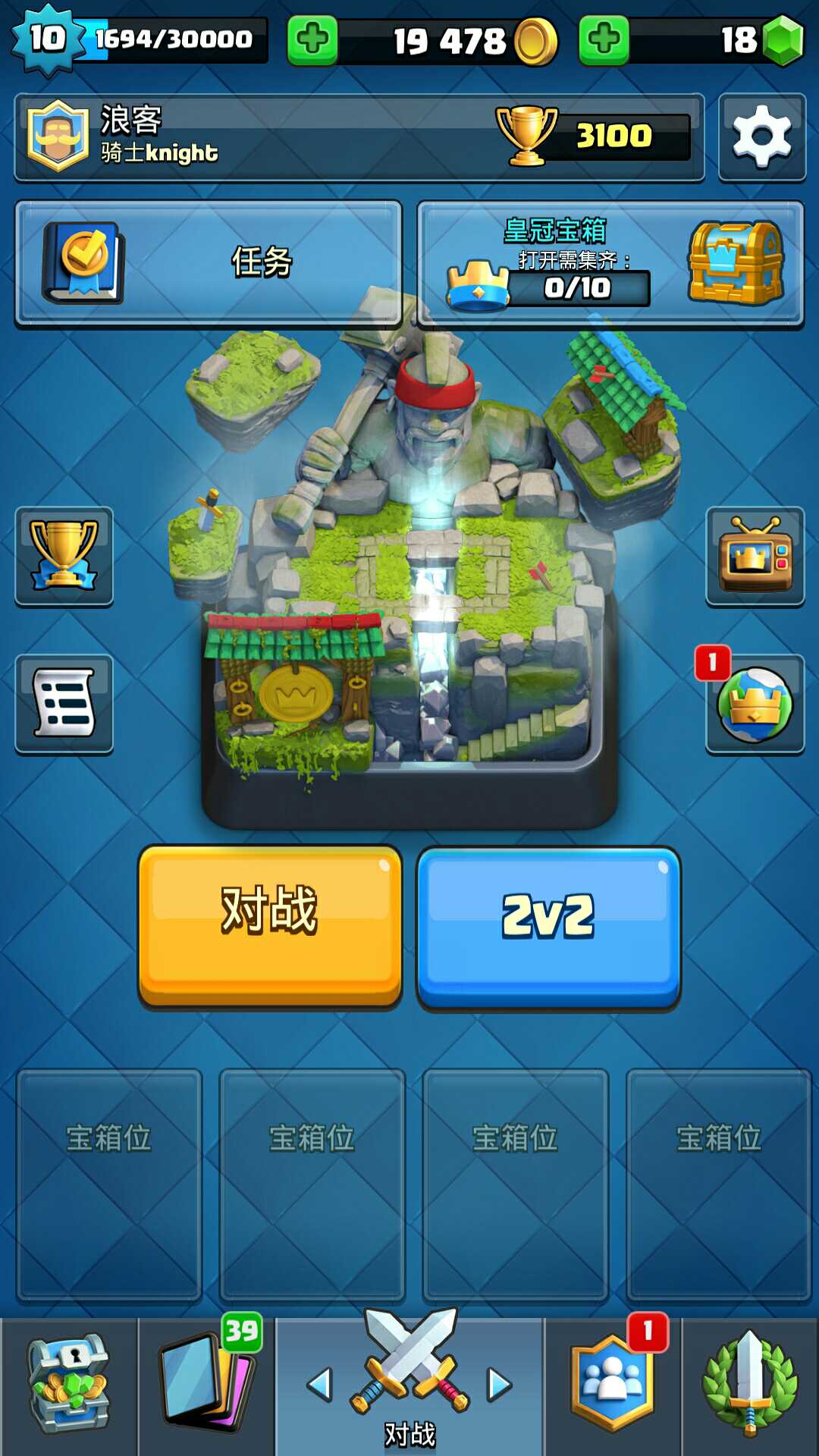Screen dimensions: 819x1456
Task: Open the 浪客 player profile banner
Action: 359,137
